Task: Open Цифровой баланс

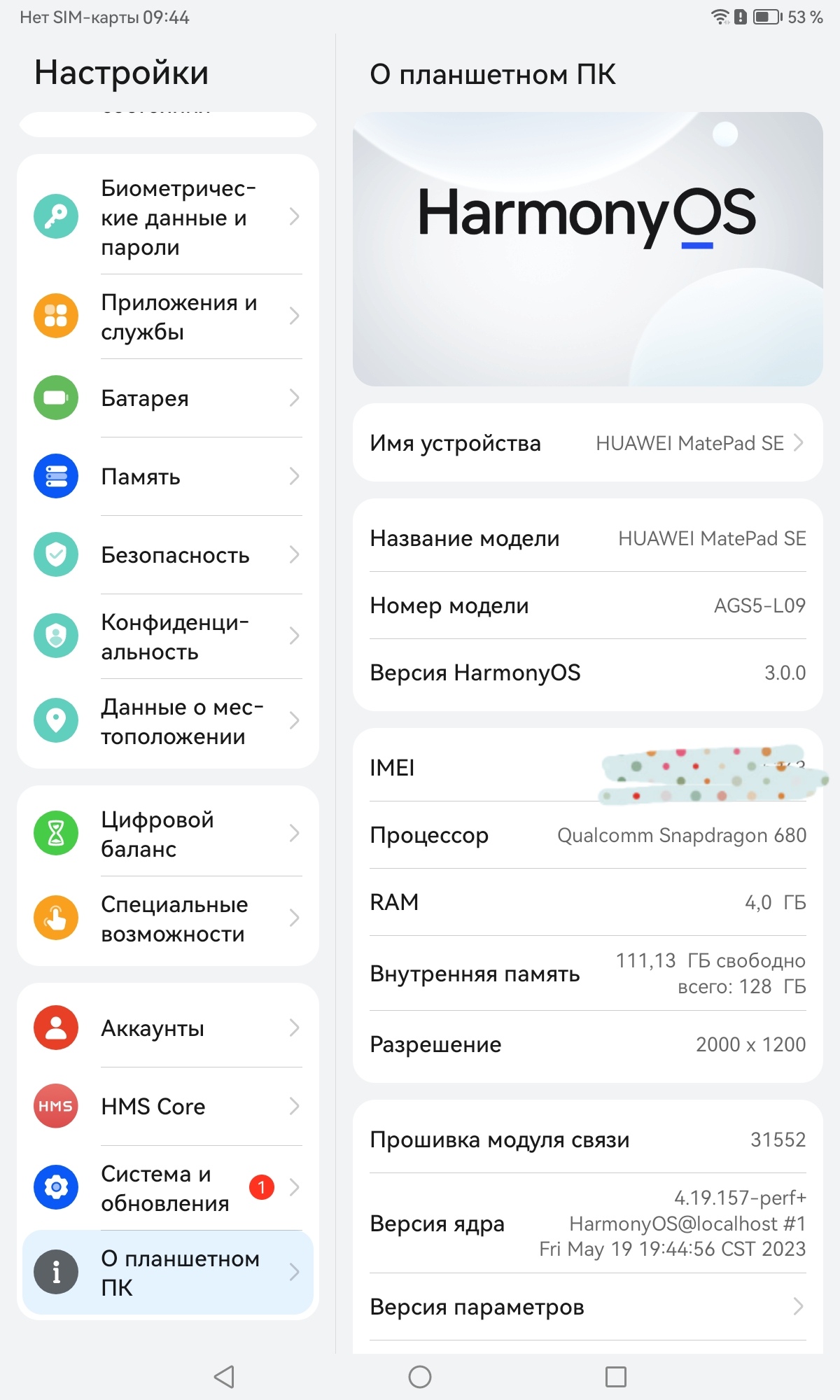Action: tap(168, 834)
